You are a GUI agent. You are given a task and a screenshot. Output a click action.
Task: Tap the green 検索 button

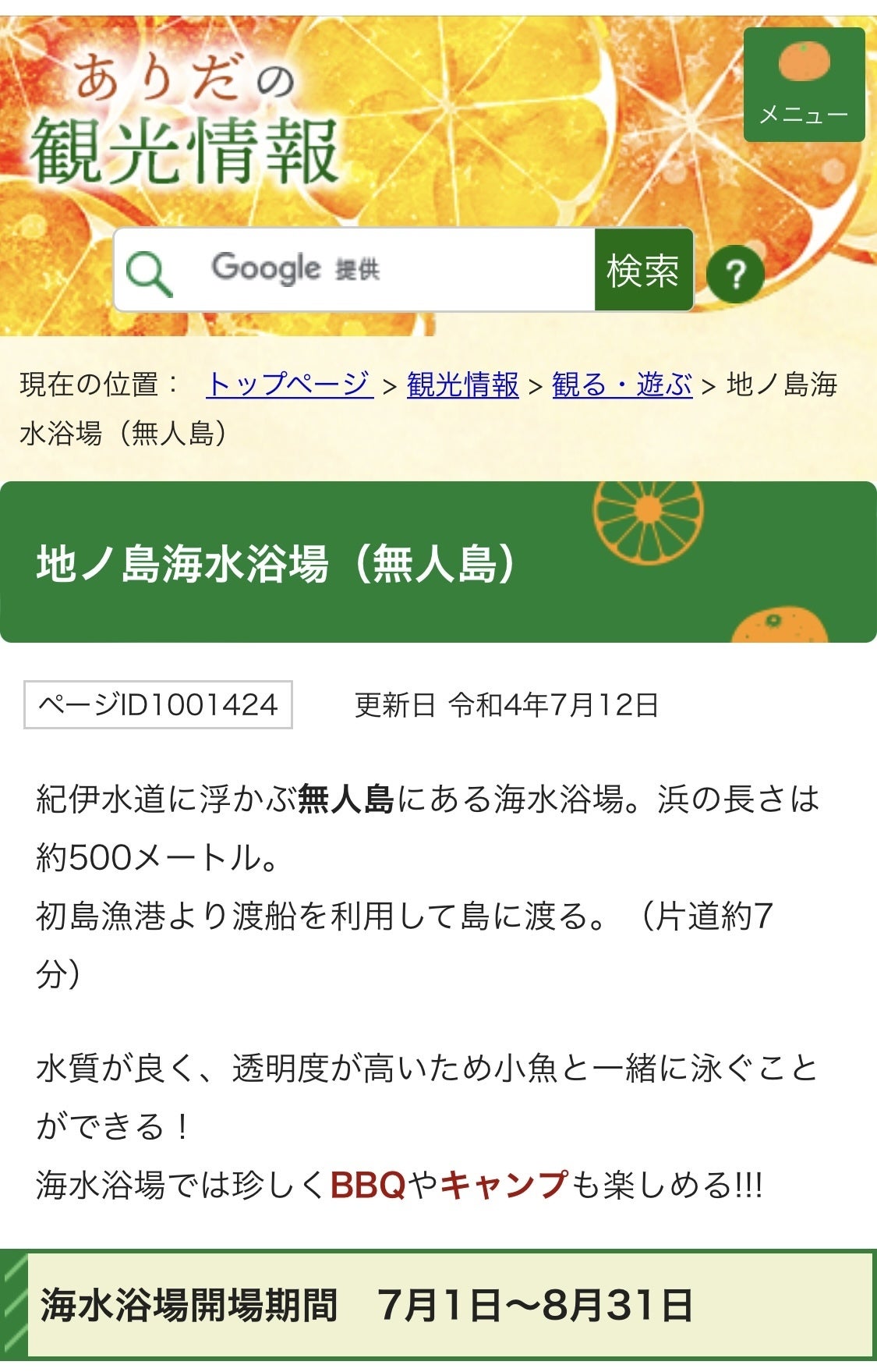[x=643, y=270]
